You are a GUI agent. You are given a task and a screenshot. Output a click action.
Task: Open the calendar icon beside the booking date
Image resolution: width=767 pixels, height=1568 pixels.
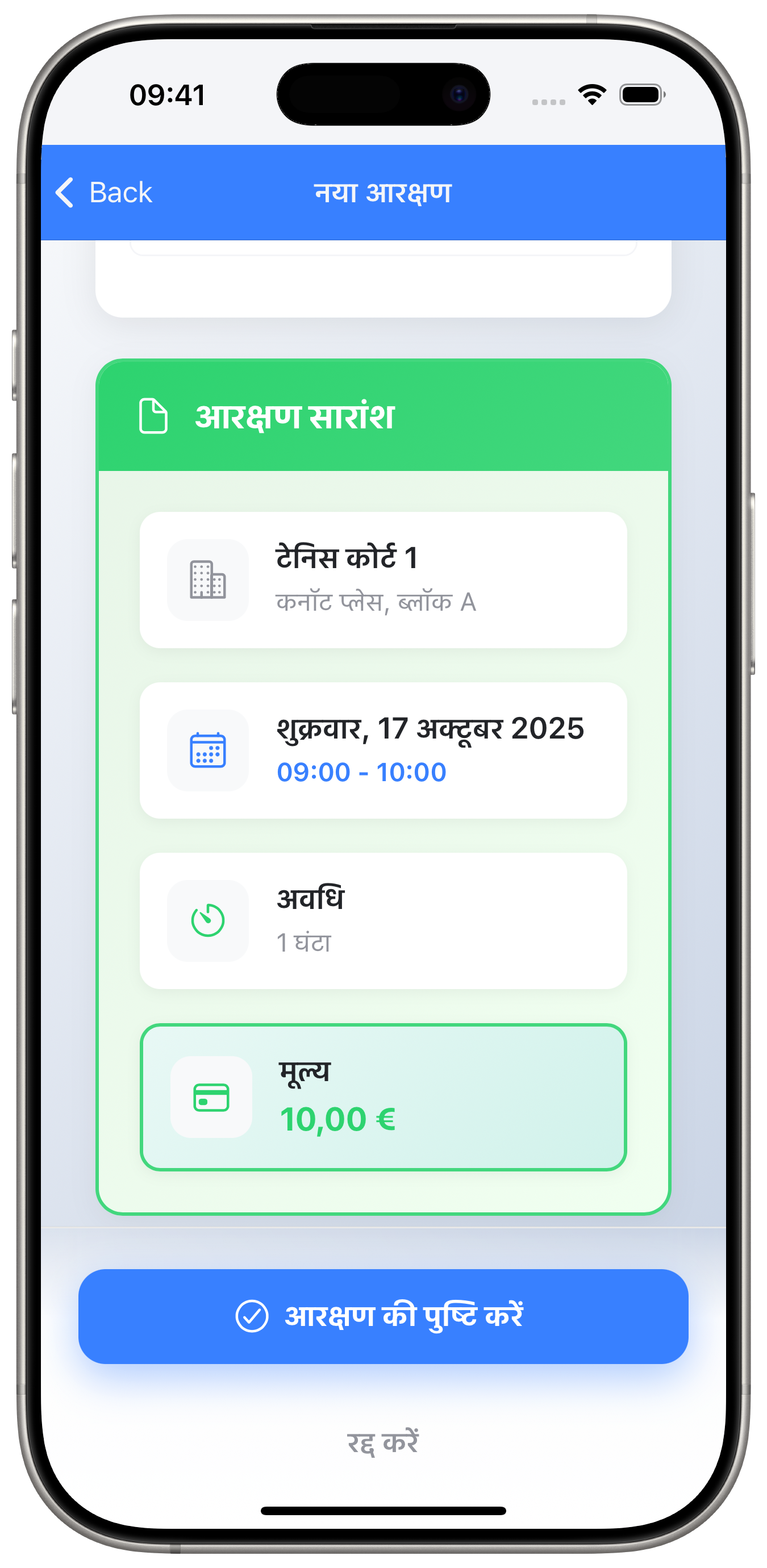click(x=209, y=751)
